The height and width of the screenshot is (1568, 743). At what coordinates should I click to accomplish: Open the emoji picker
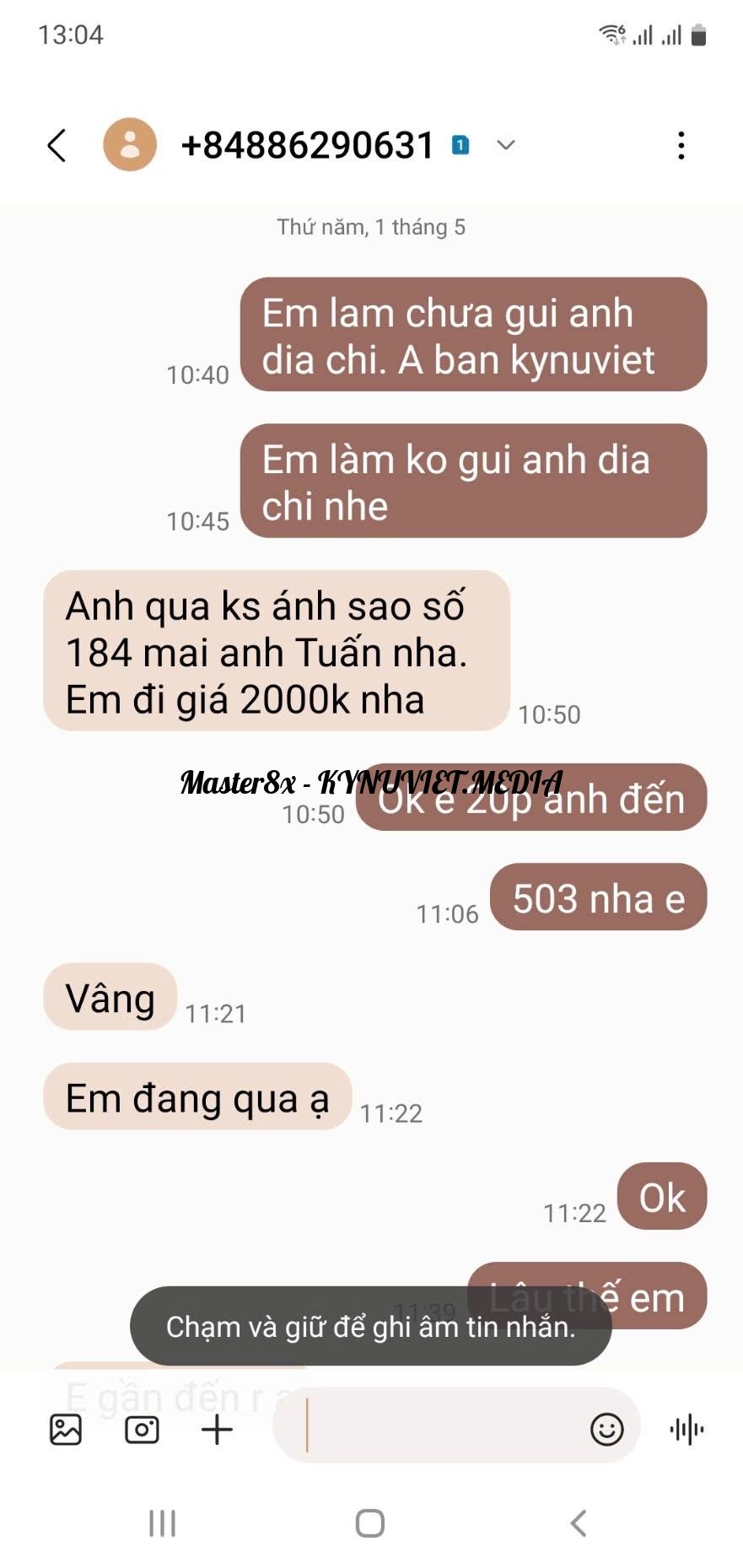606,1430
